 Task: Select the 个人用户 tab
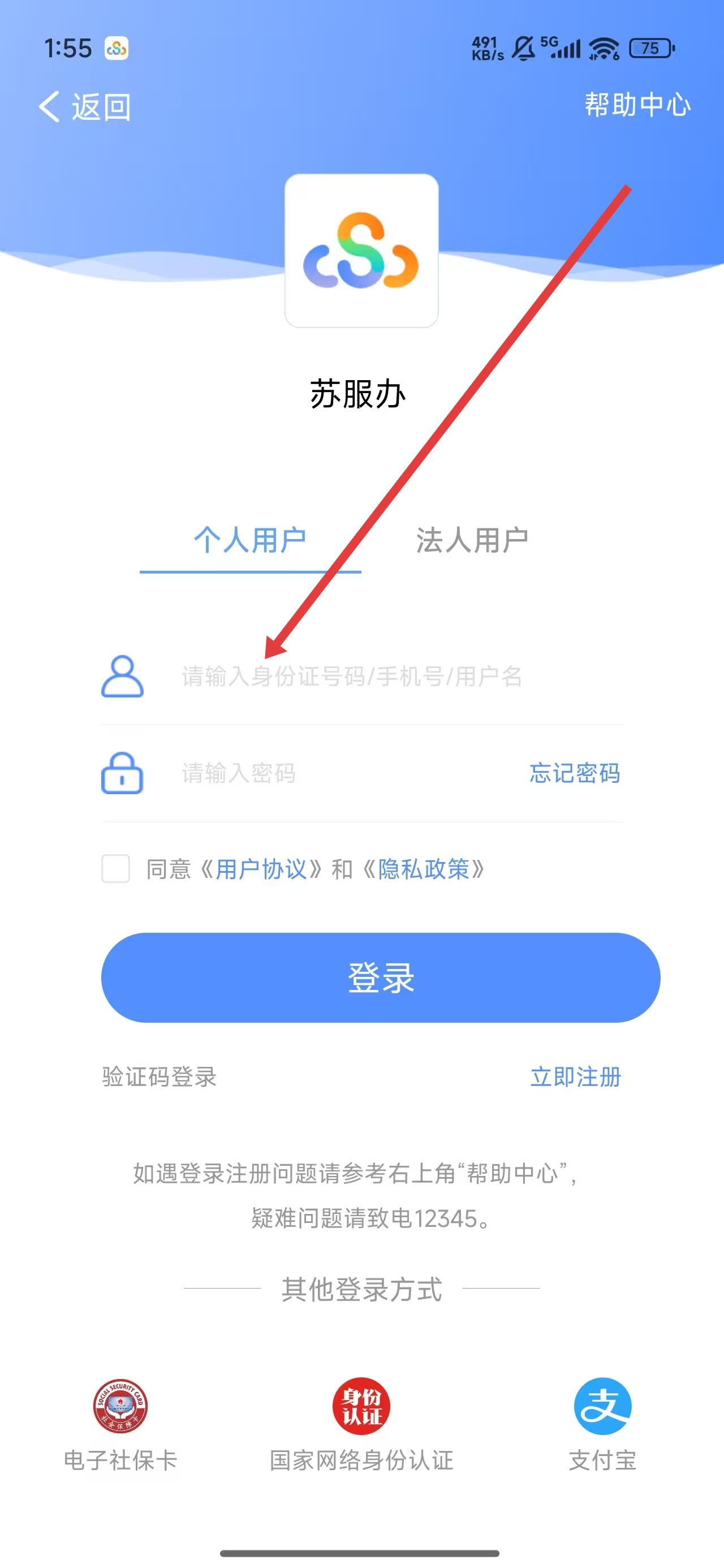pyautogui.click(x=249, y=541)
